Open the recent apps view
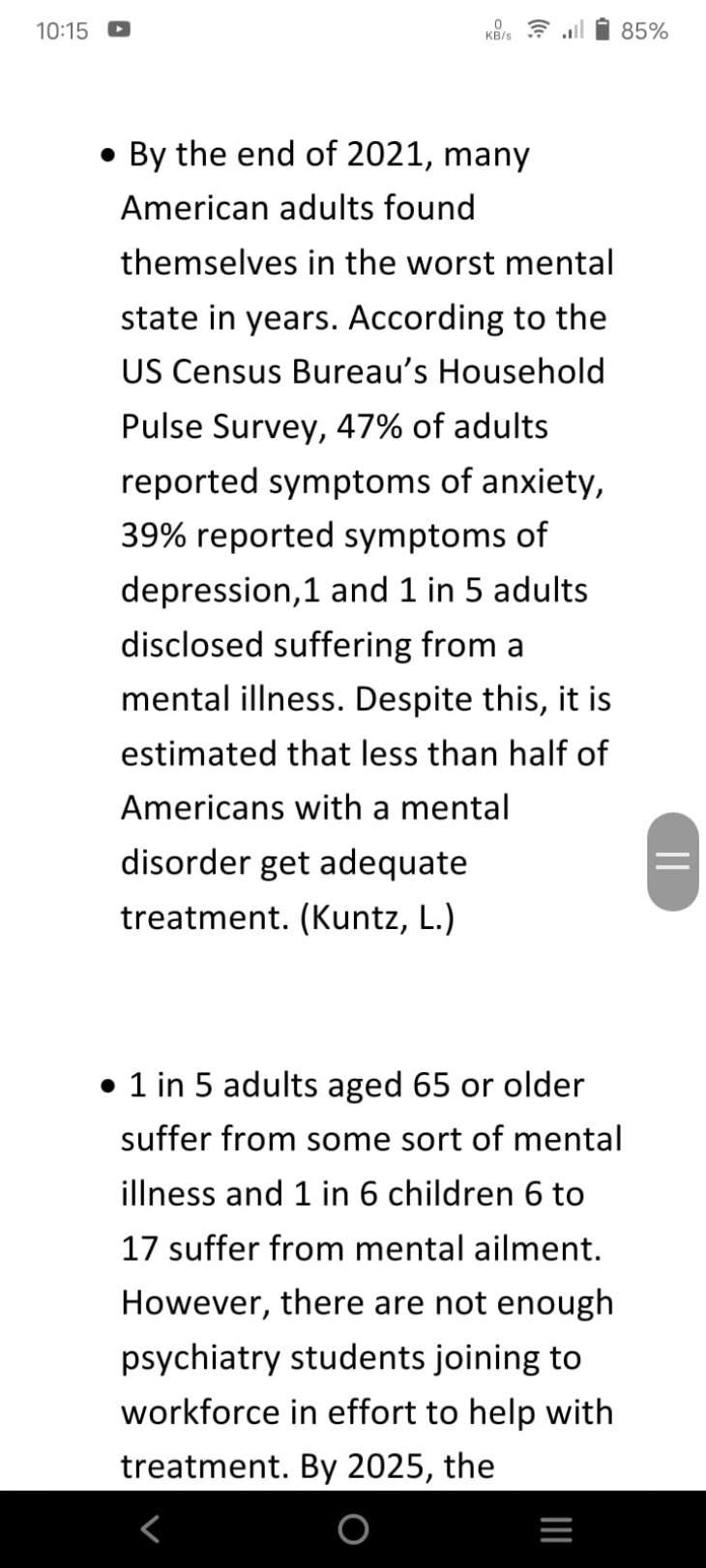The image size is (706, 1568). click(x=556, y=1528)
